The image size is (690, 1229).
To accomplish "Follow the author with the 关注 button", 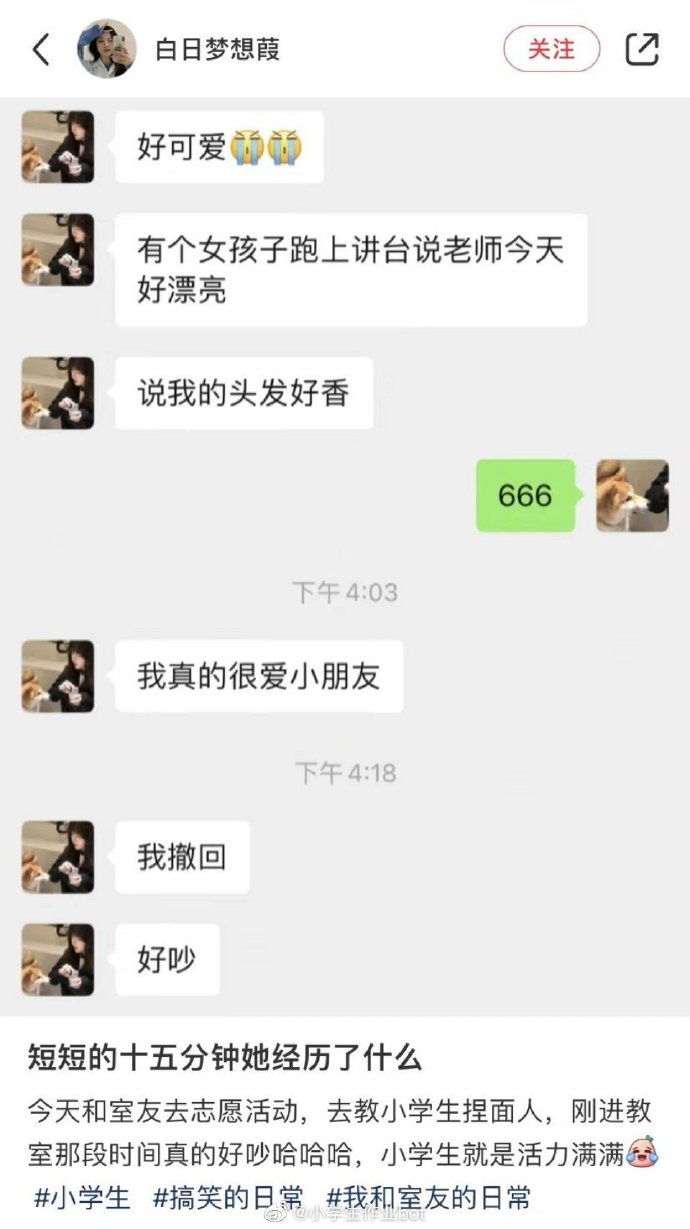I will pos(551,49).
